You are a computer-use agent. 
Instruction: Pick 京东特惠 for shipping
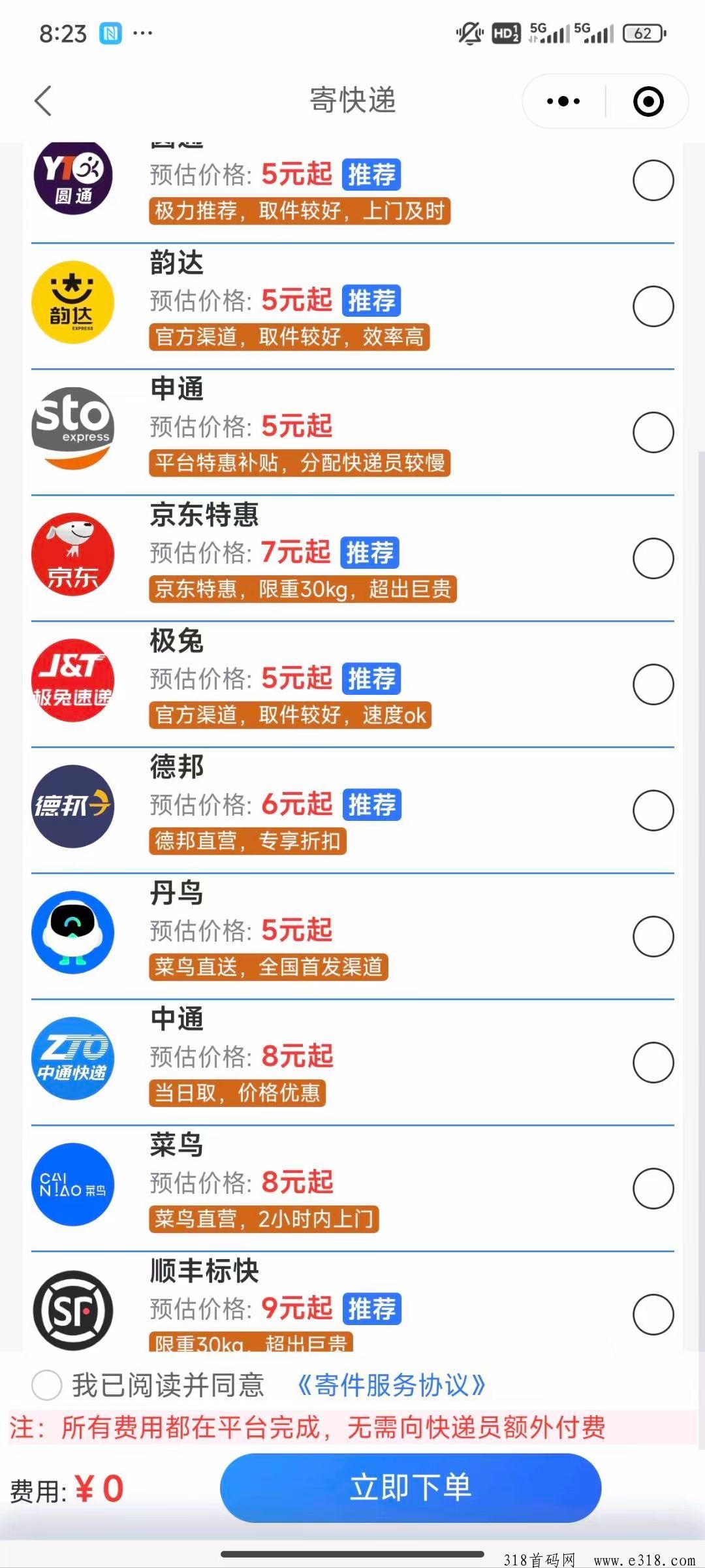653,558
